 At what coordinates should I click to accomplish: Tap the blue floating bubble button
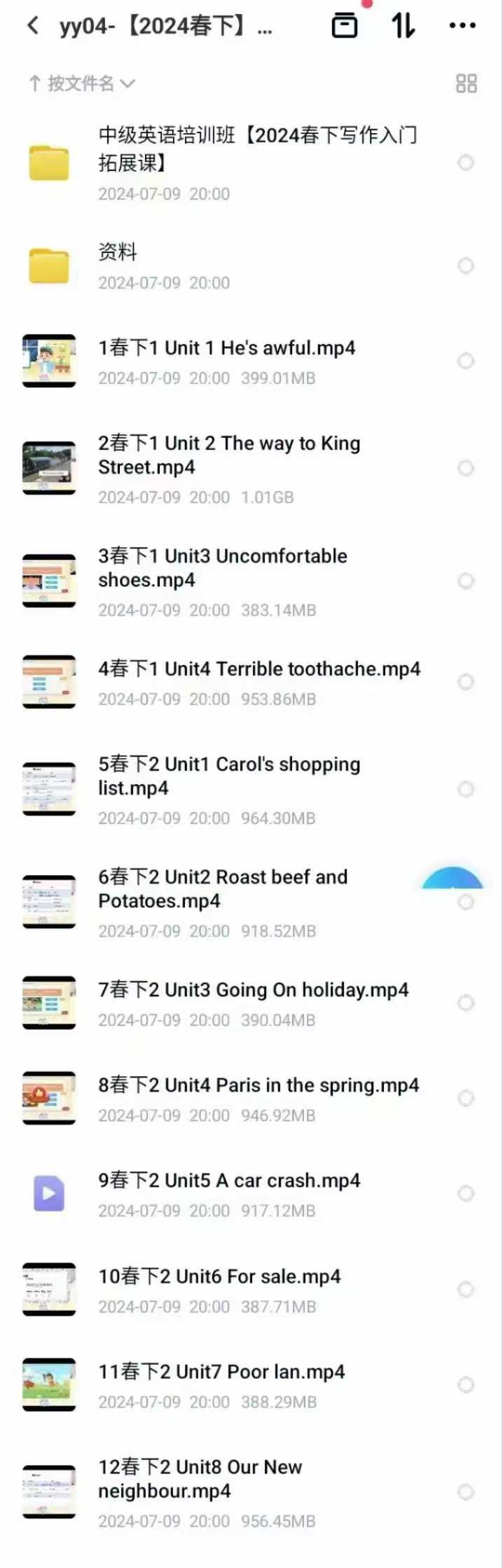(x=452, y=879)
